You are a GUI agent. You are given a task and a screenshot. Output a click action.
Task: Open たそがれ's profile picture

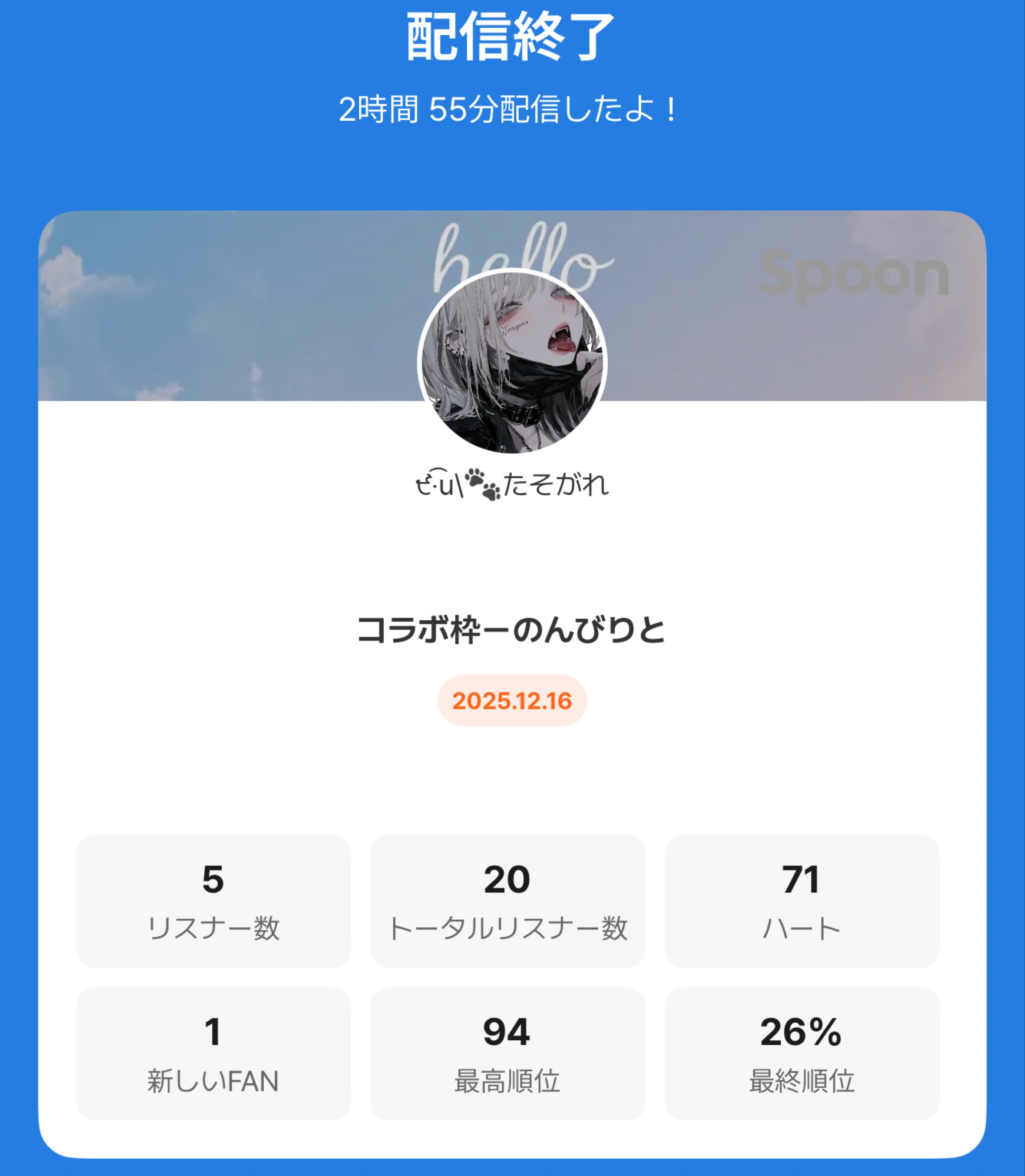[x=512, y=362]
